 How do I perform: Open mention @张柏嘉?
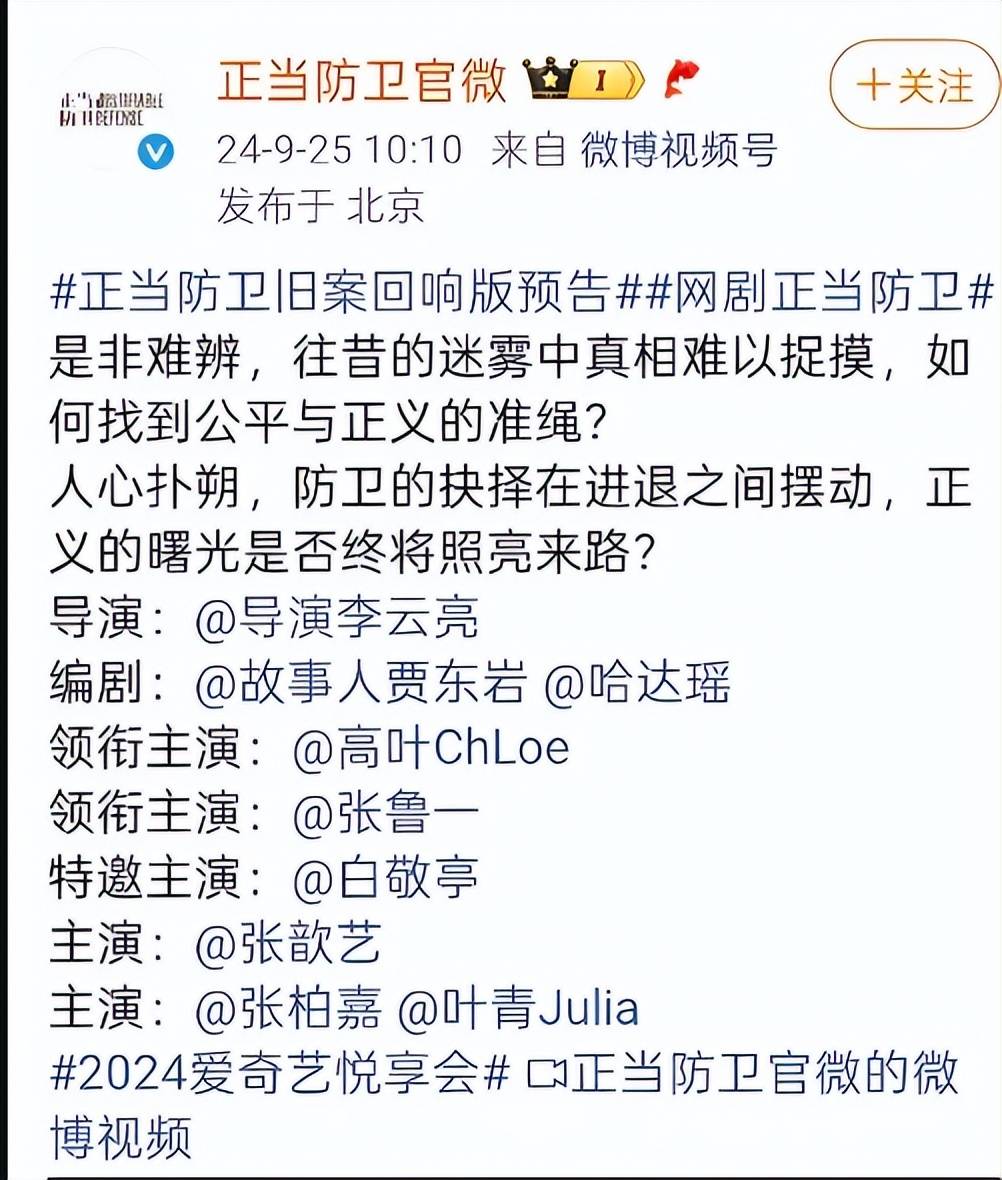coord(288,1008)
